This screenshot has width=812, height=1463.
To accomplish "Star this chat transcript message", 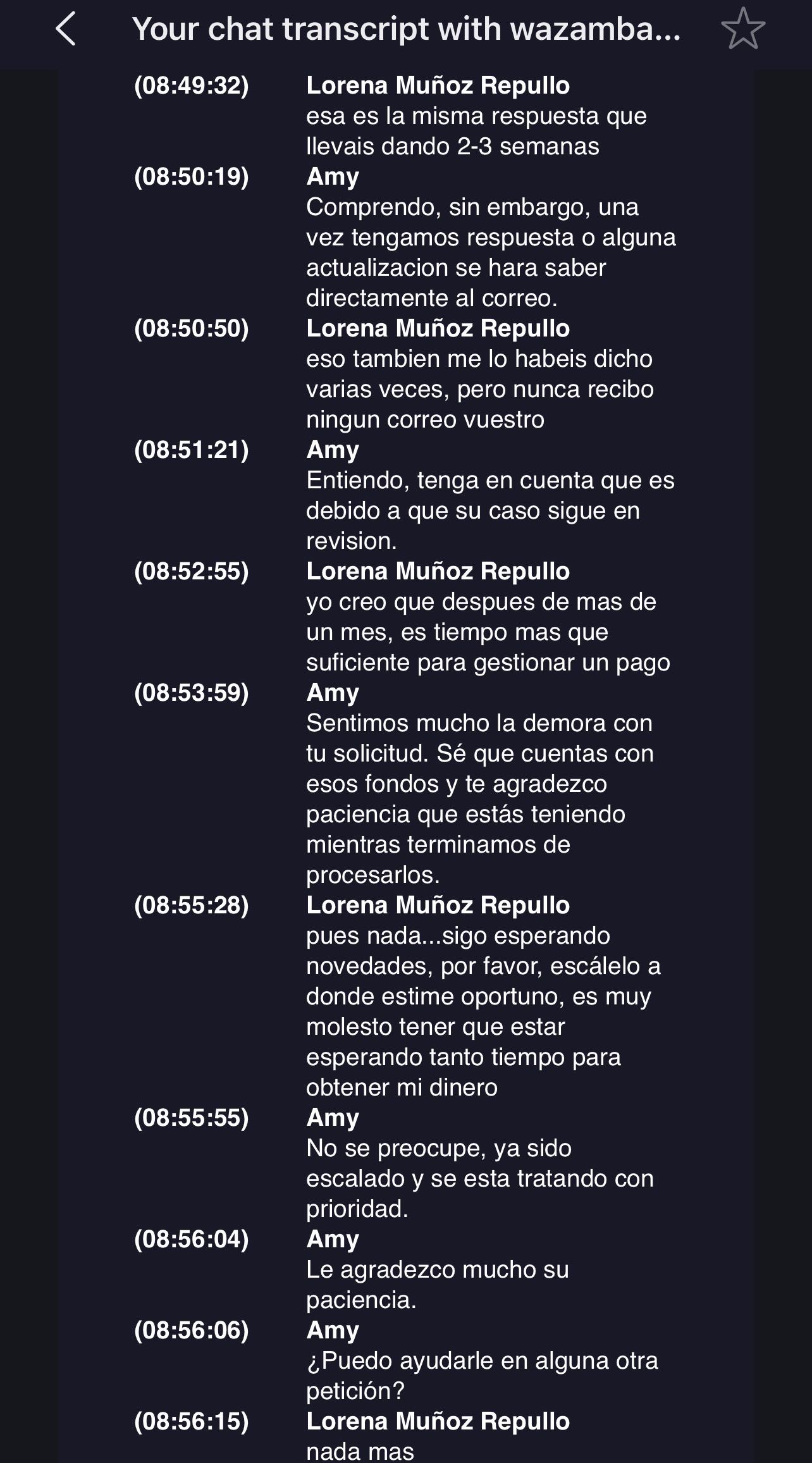I will click(x=742, y=29).
